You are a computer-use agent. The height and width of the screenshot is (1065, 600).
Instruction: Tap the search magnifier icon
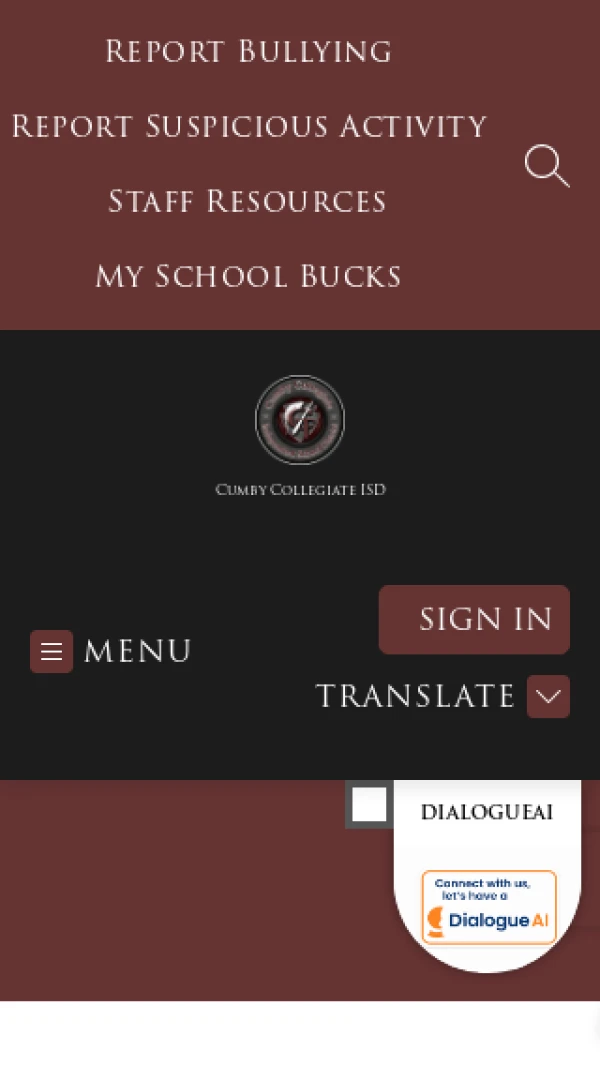pos(546,166)
